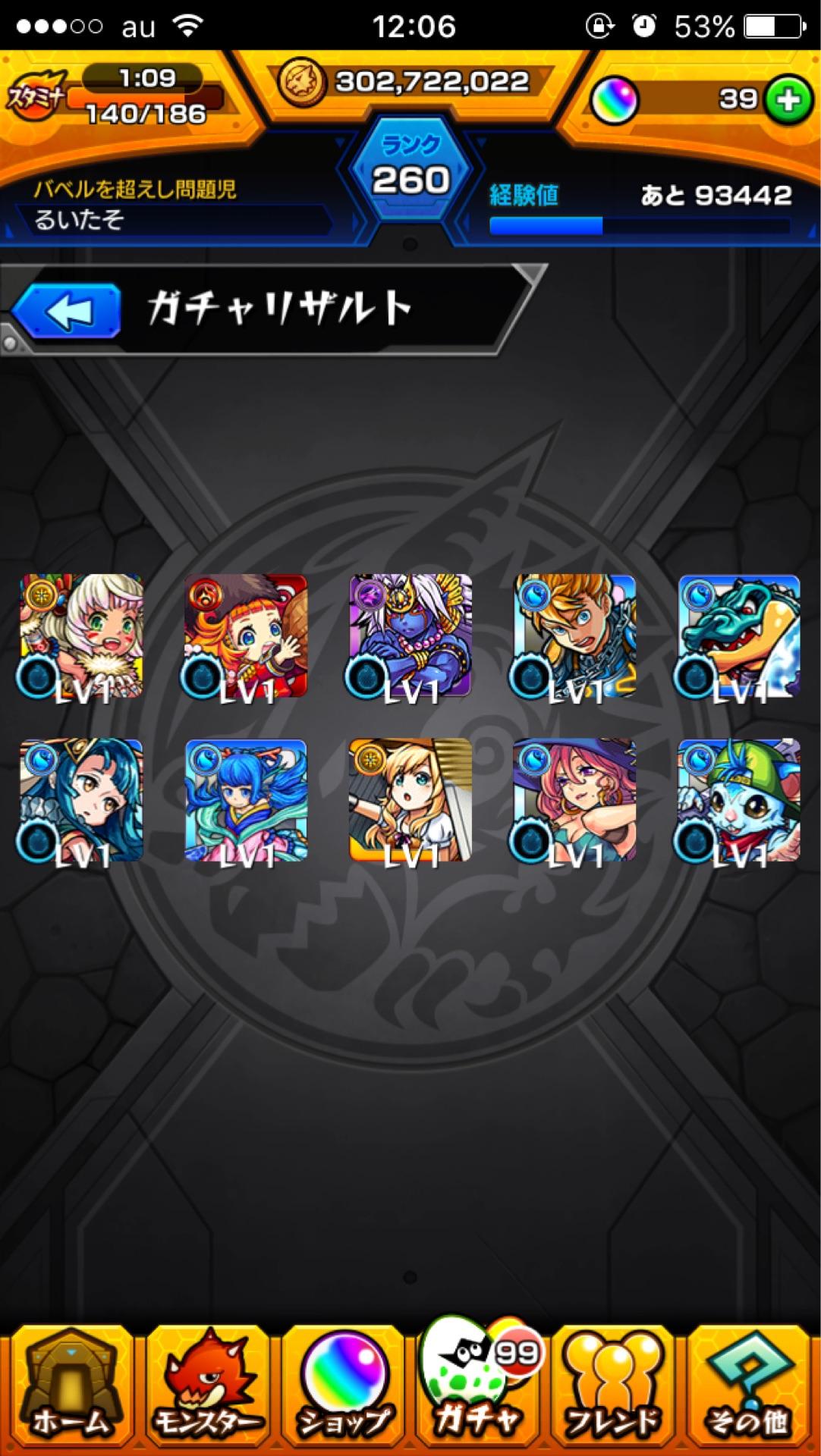Open the ショップ tab
The image size is (821, 1456).
[344, 1387]
